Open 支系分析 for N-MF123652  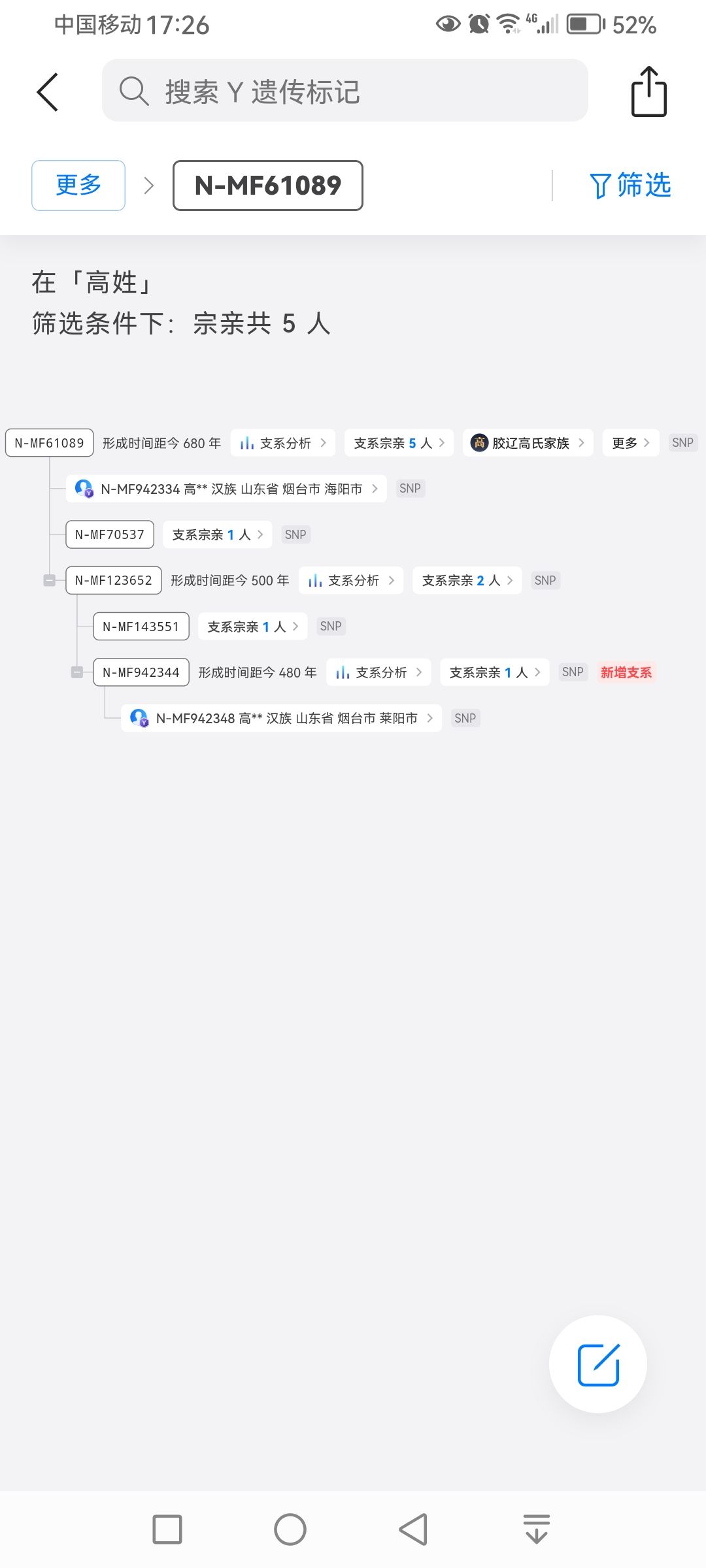(351, 580)
